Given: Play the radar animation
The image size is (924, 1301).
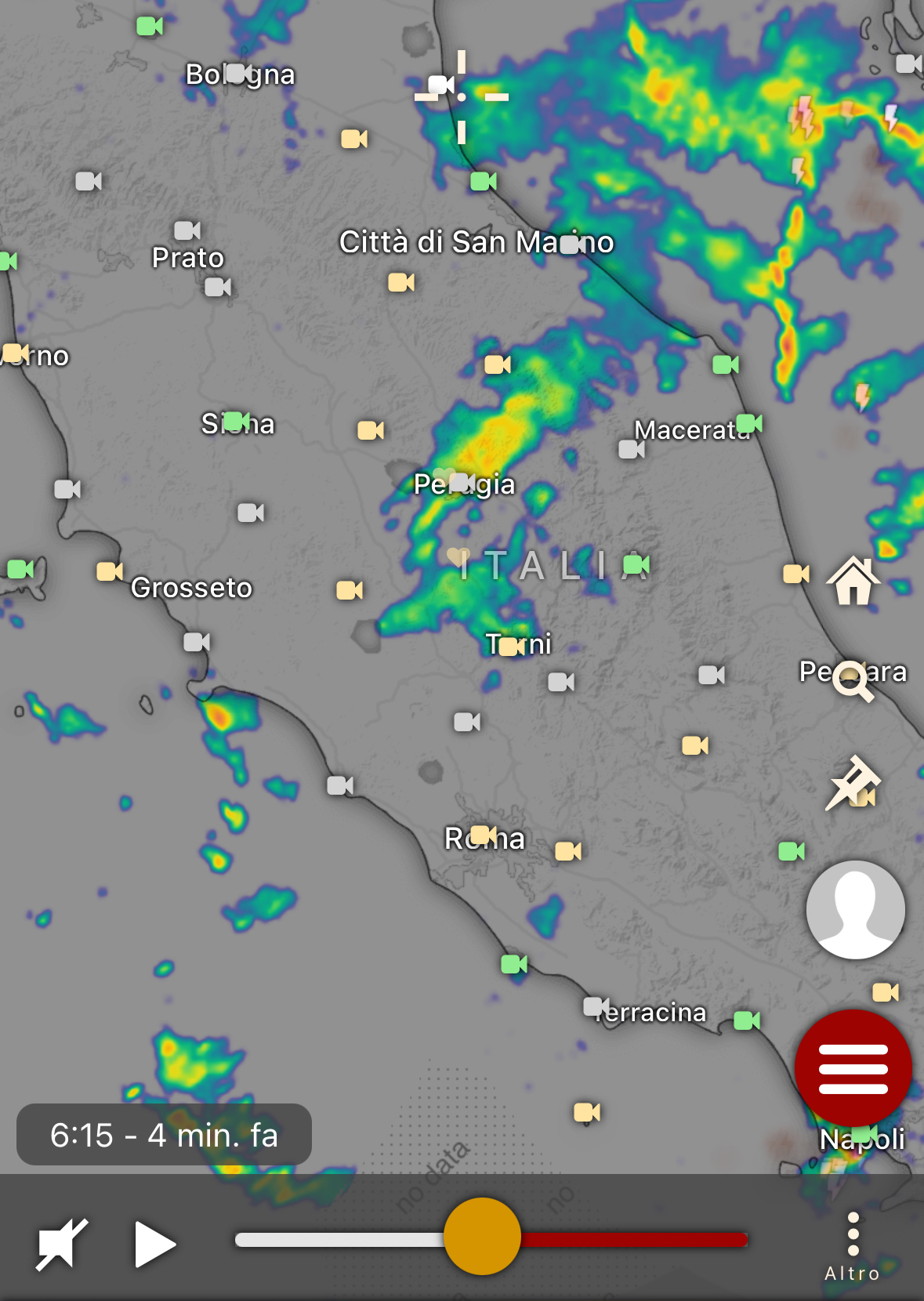Looking at the screenshot, I should pos(154,1244).
